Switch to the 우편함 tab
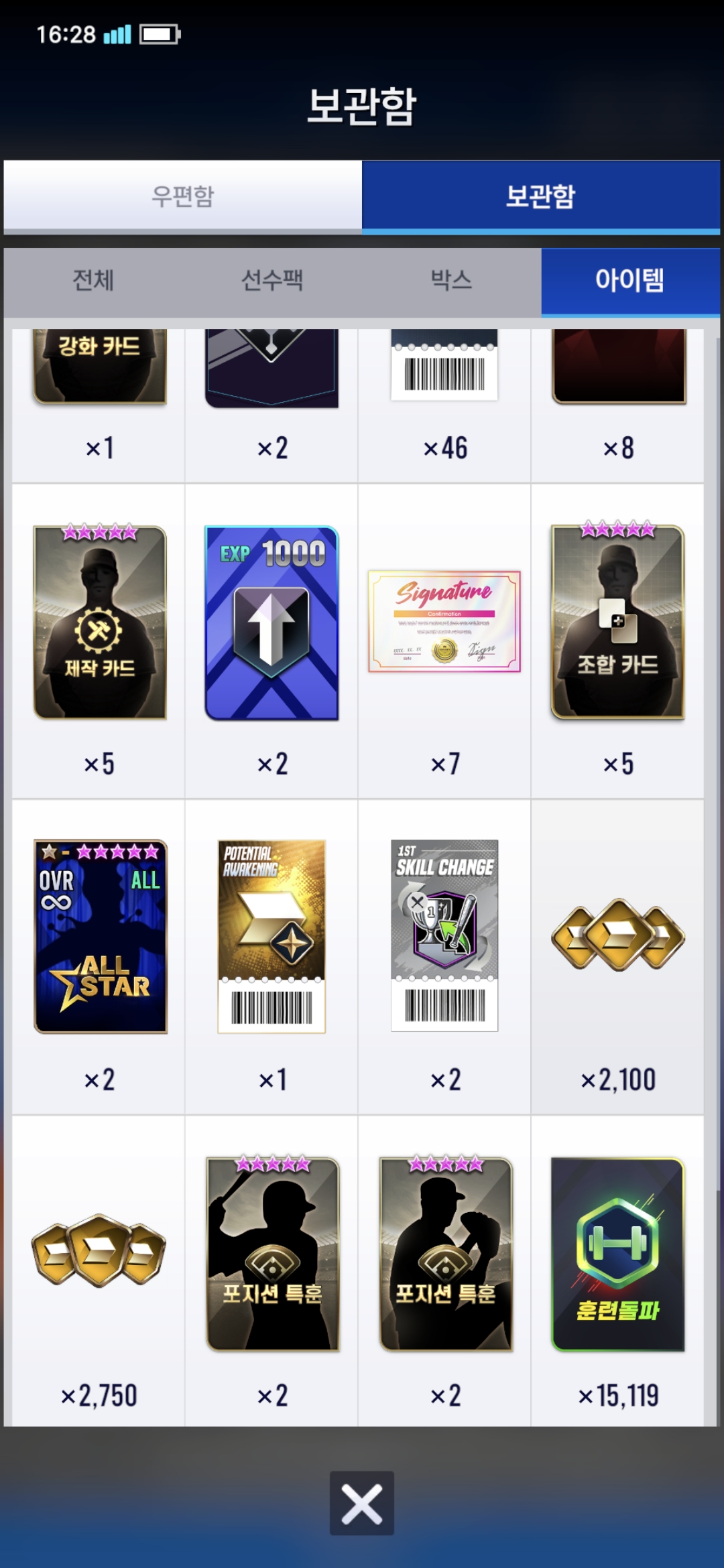 182,196
